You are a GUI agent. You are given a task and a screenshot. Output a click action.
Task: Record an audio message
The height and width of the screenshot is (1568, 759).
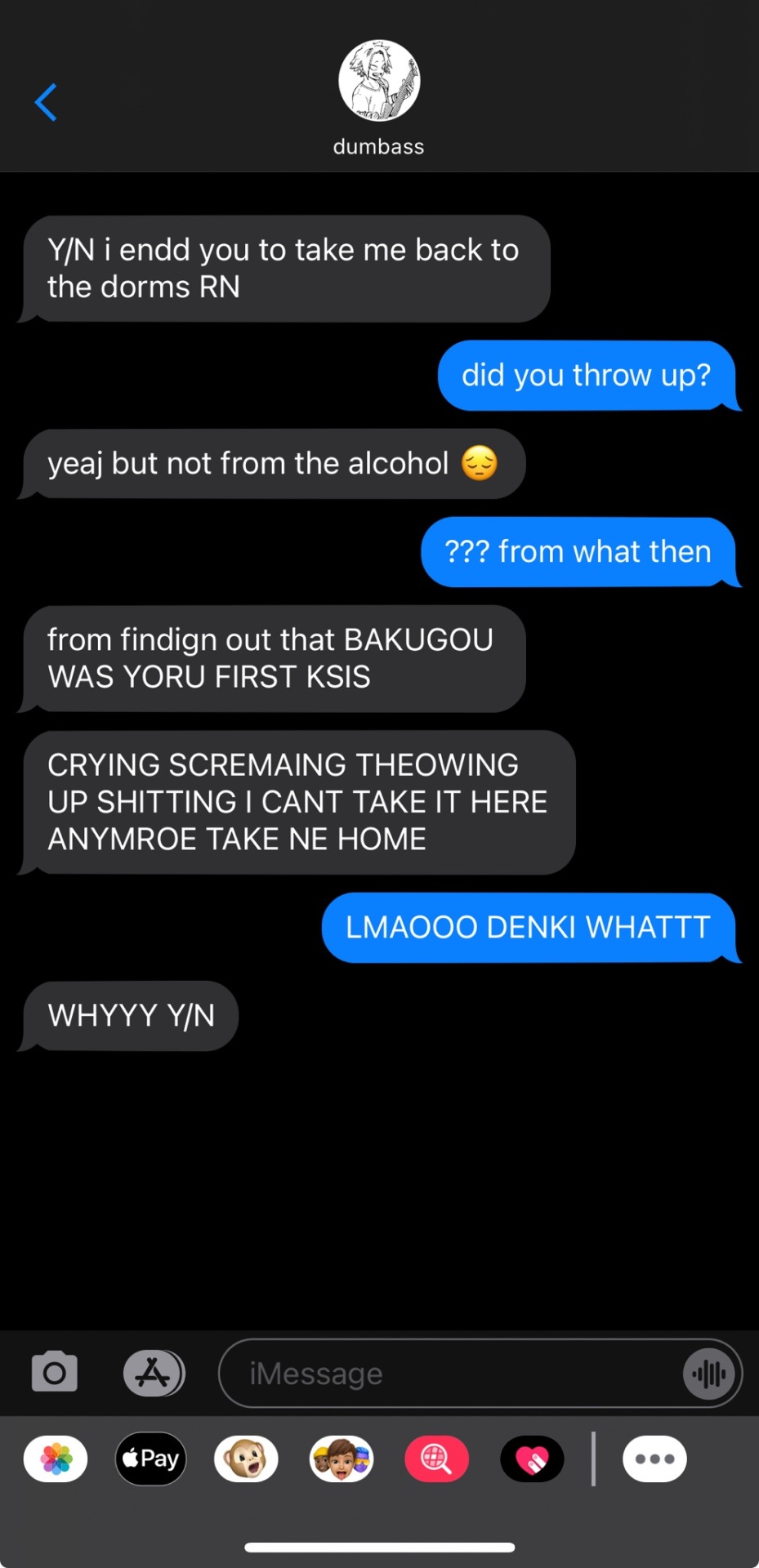pyautogui.click(x=708, y=1374)
